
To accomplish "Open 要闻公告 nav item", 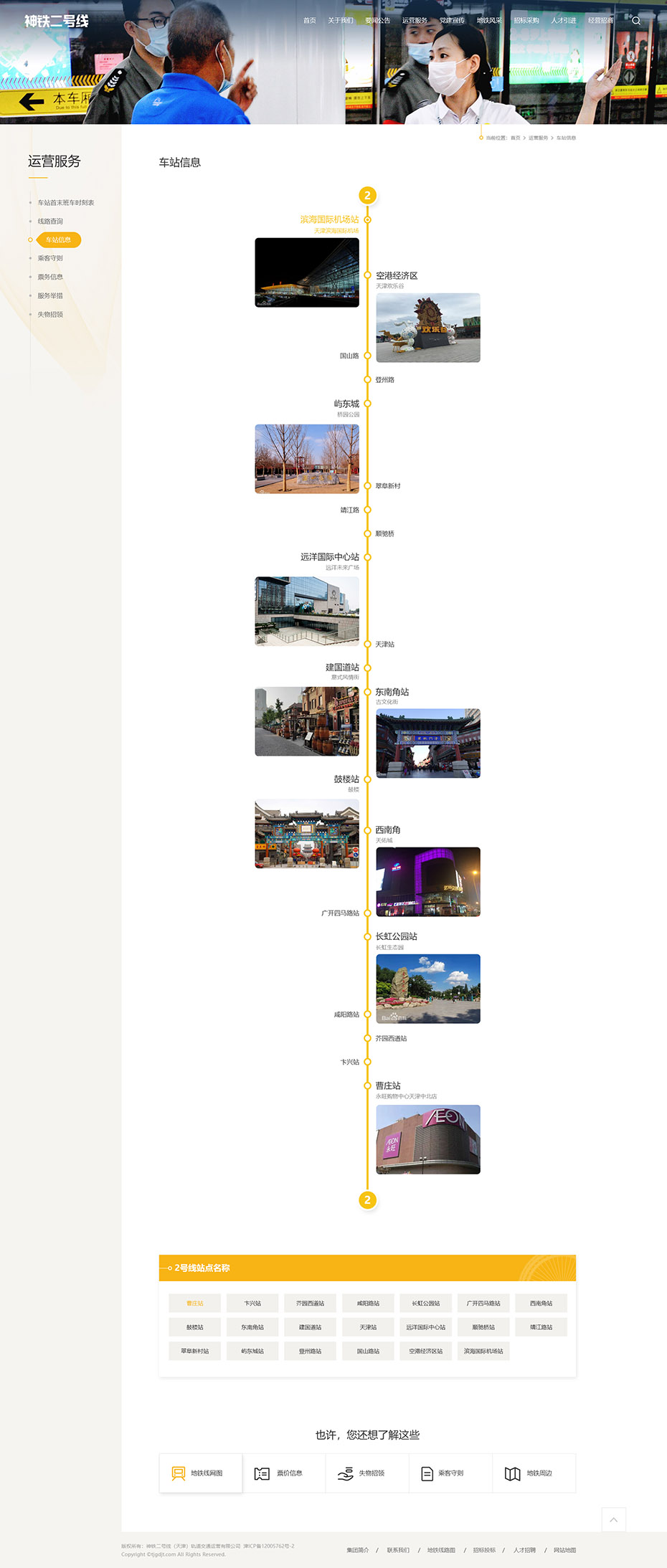I will coord(377,21).
